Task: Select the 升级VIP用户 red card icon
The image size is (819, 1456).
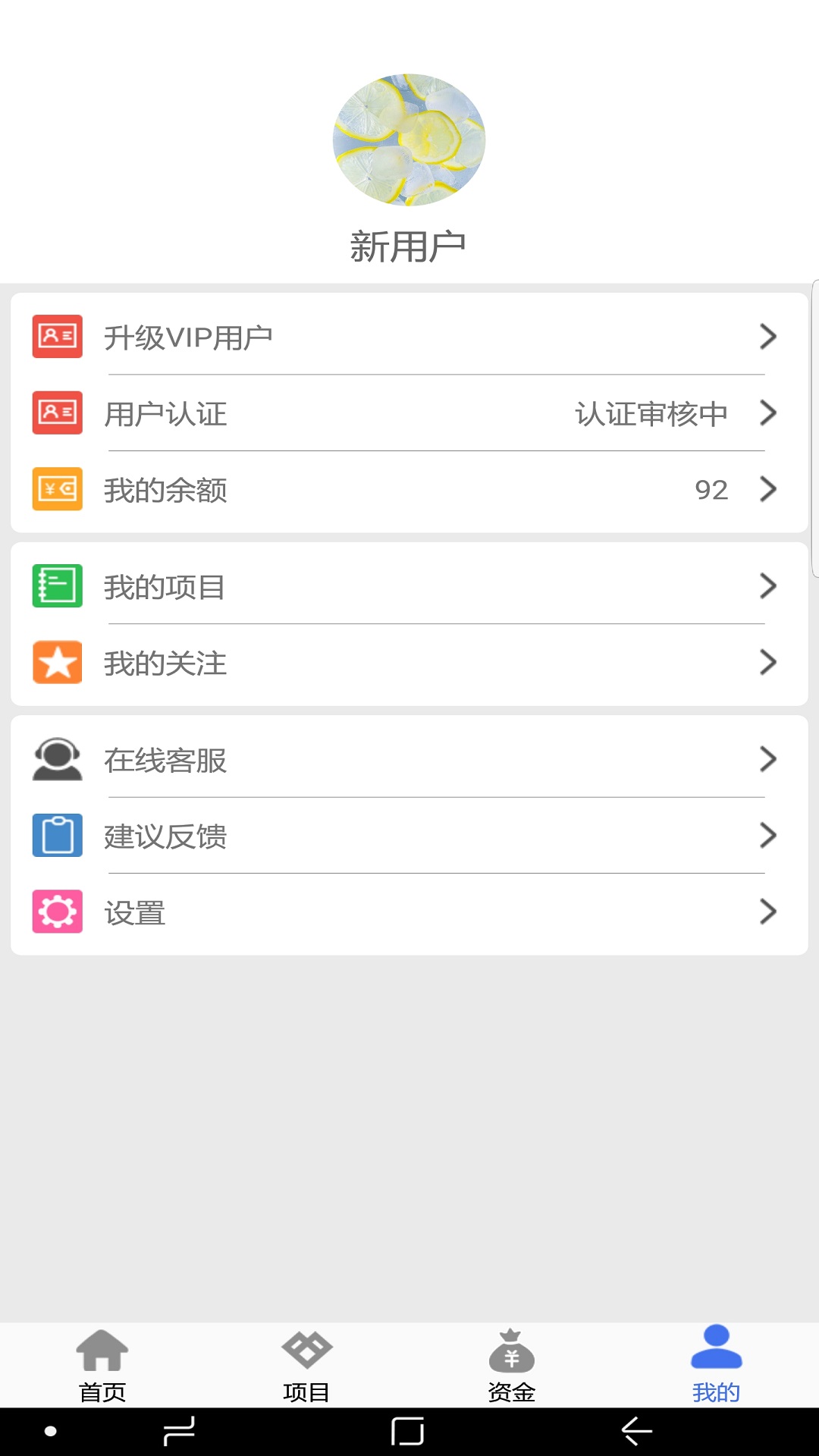Action: (57, 337)
